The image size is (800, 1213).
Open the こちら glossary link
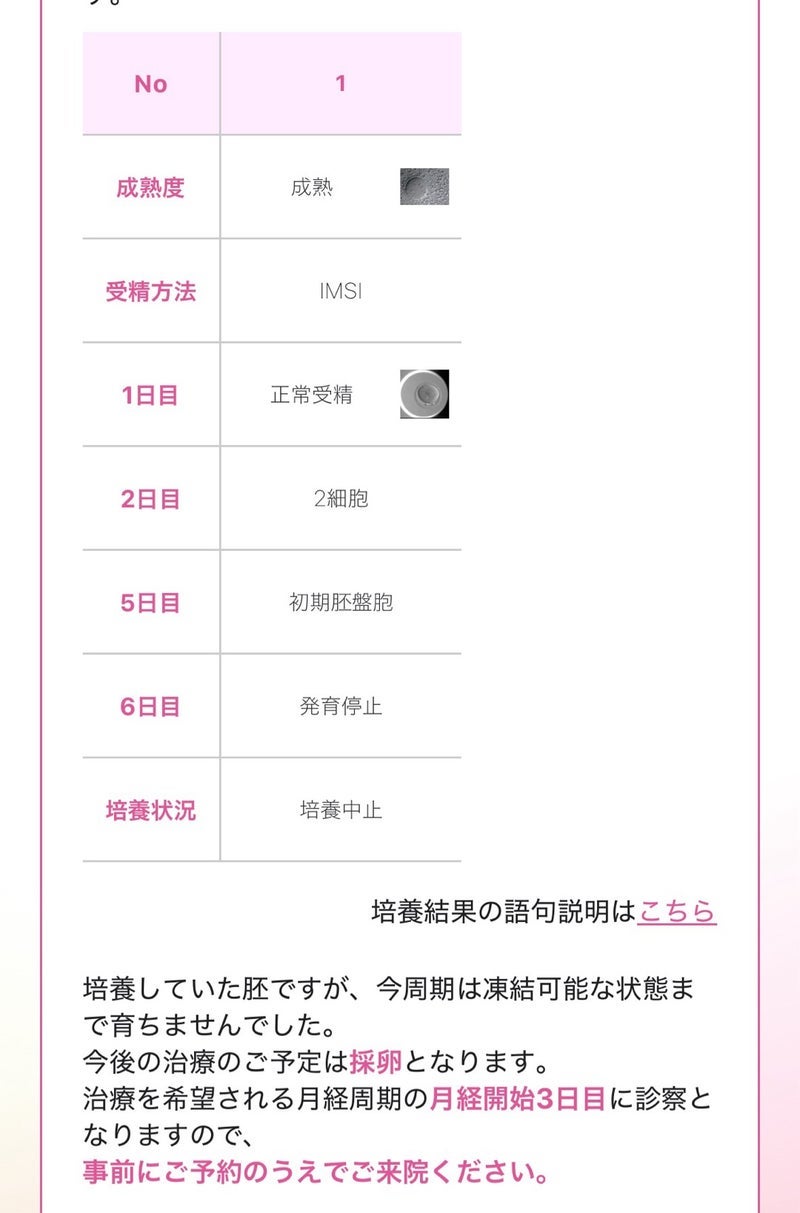(x=676, y=911)
